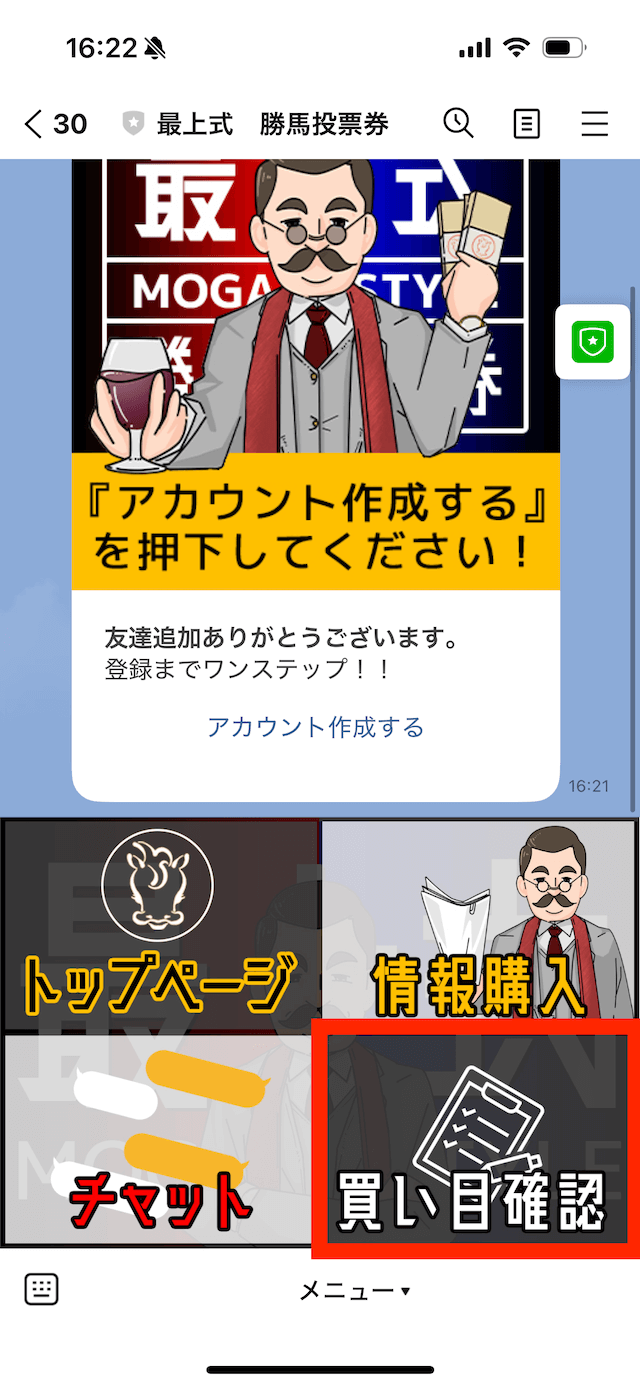Open the green shield floating button
Image resolution: width=640 pixels, height=1387 pixels.
pos(593,343)
